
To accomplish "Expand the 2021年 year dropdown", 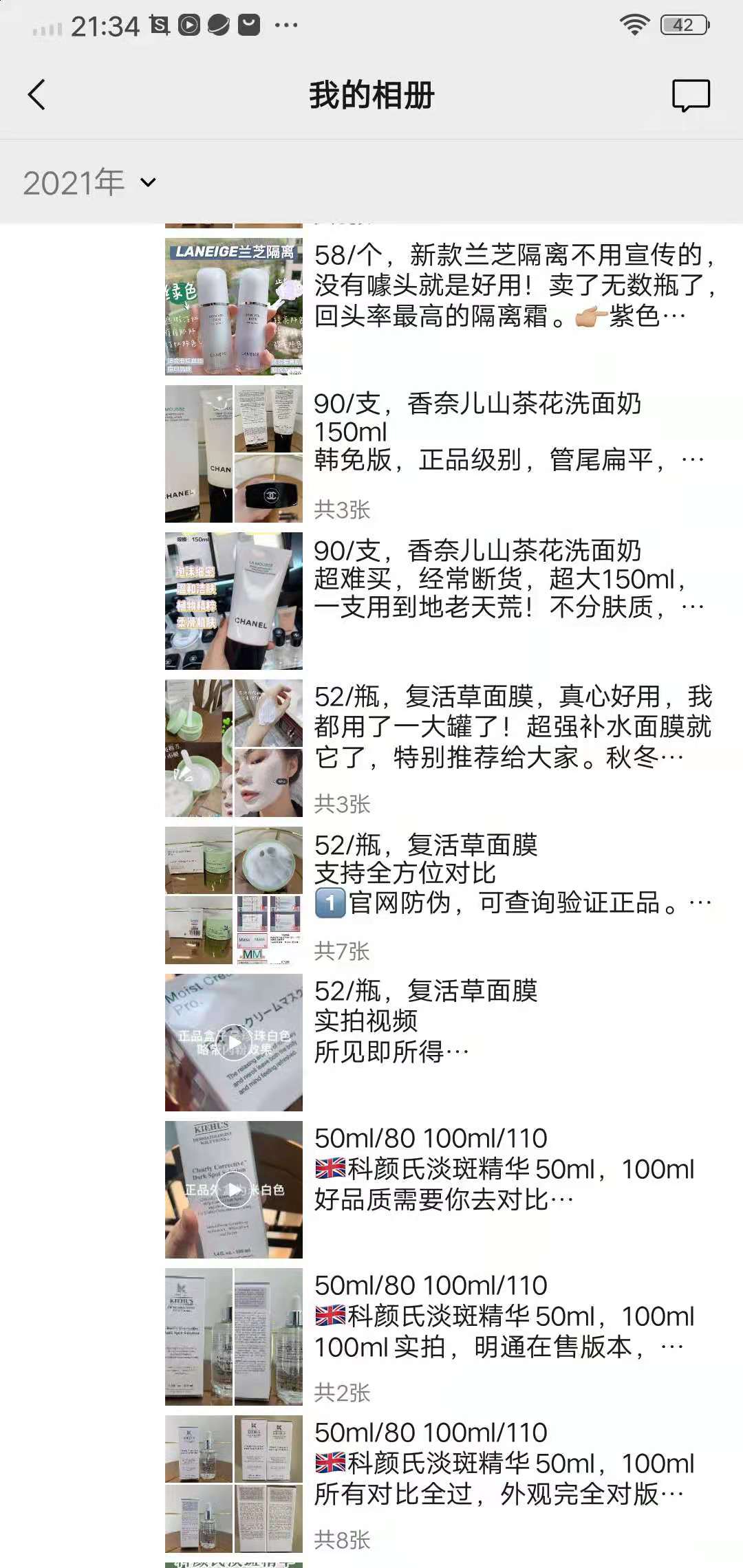I will 89,183.
